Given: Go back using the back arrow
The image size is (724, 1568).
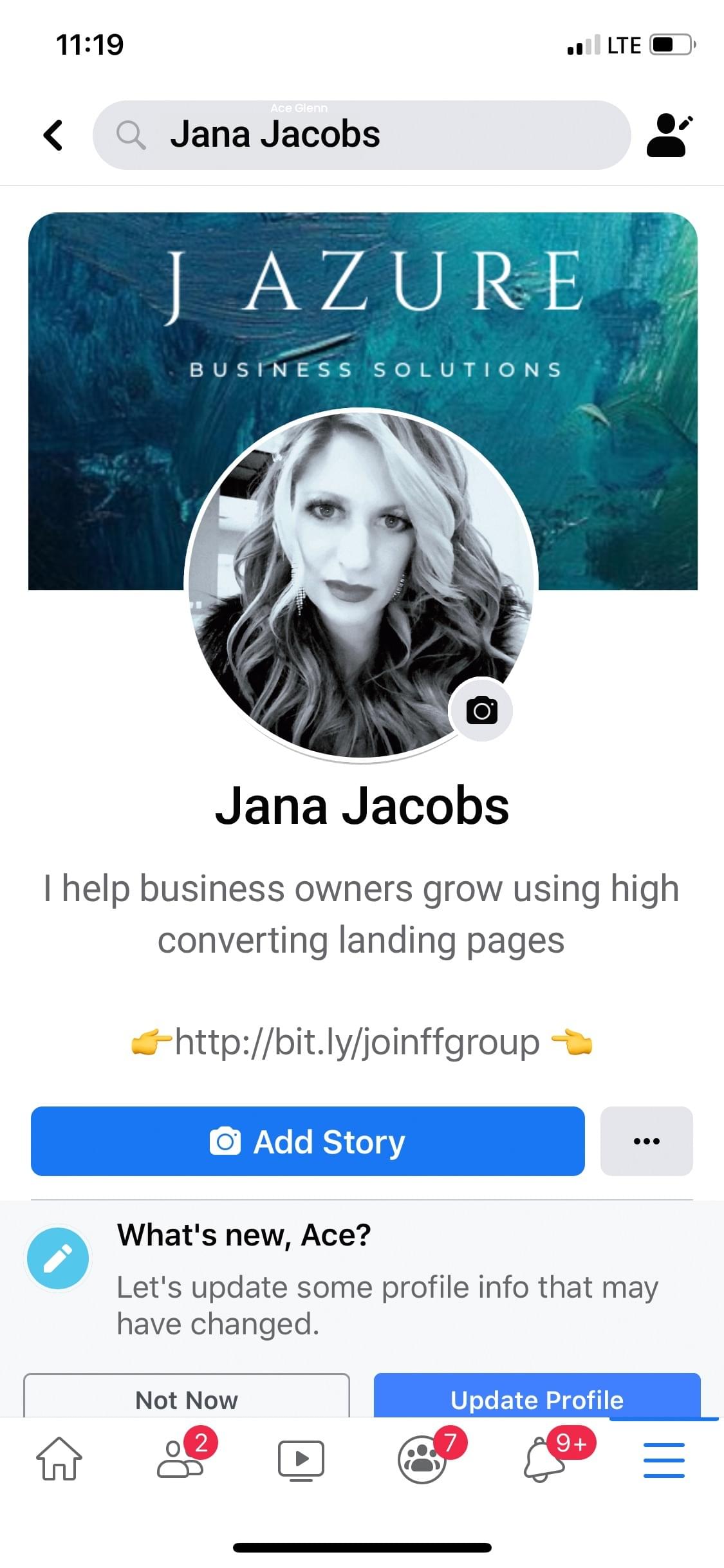Looking at the screenshot, I should (x=53, y=135).
